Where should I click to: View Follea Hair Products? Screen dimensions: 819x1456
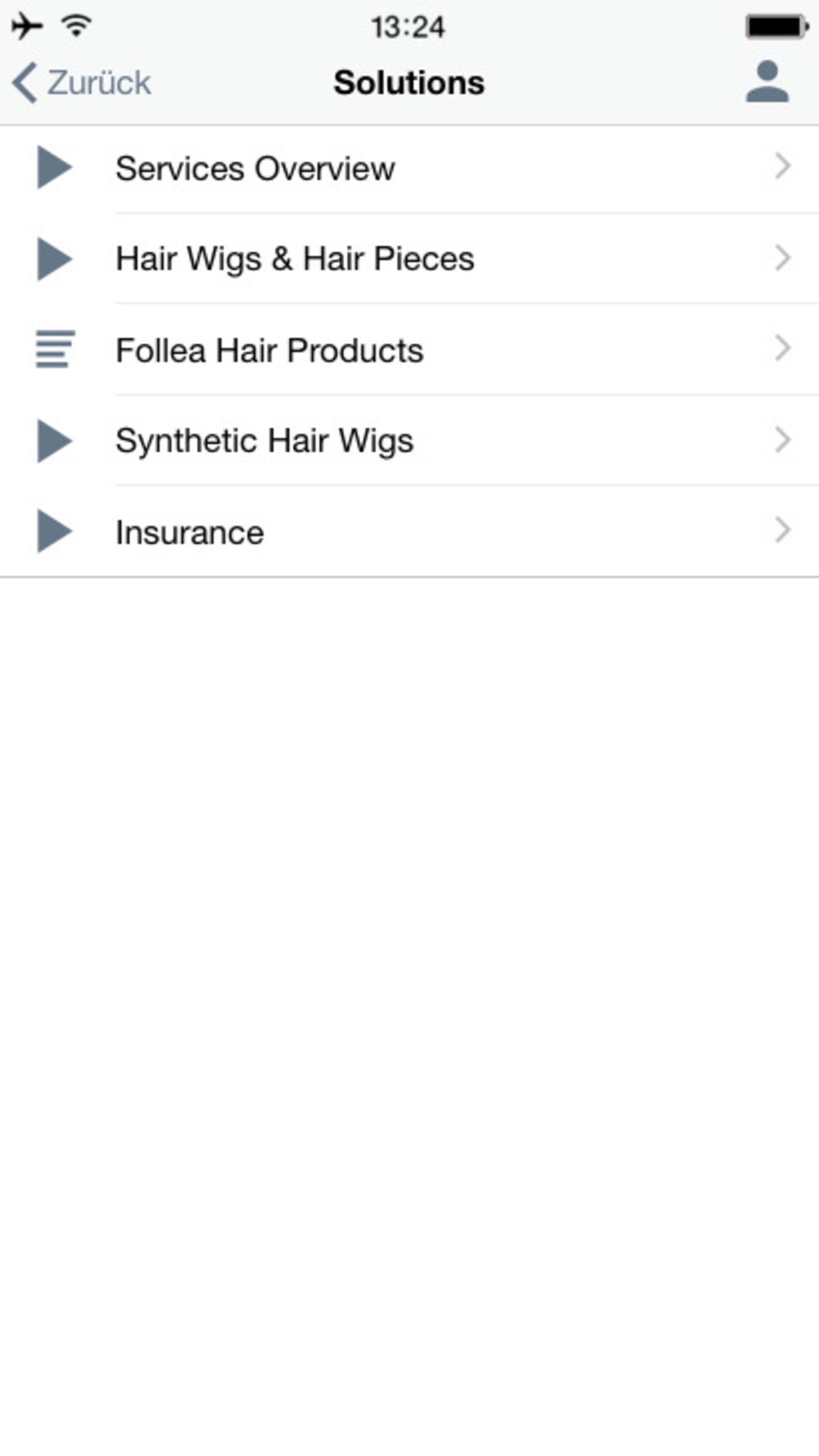(x=409, y=350)
